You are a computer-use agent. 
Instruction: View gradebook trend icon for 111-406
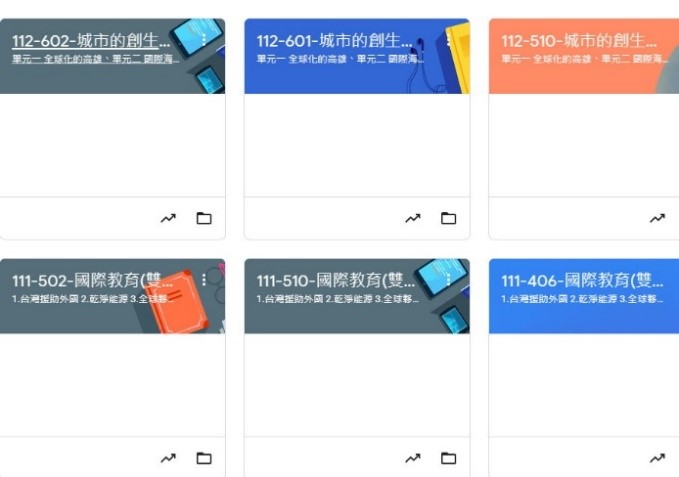click(x=657, y=458)
